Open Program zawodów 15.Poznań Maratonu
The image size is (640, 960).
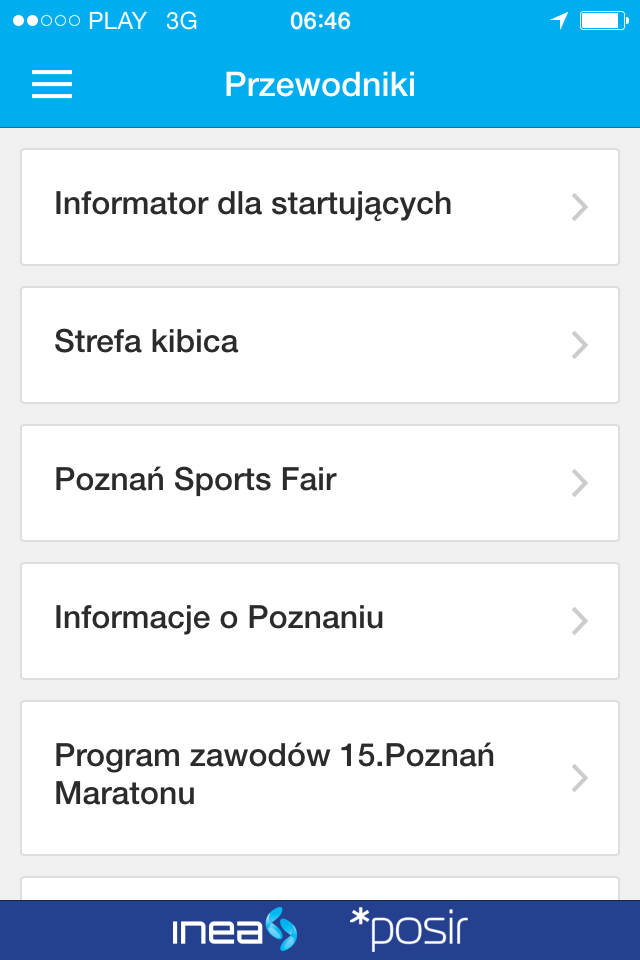coord(320,777)
